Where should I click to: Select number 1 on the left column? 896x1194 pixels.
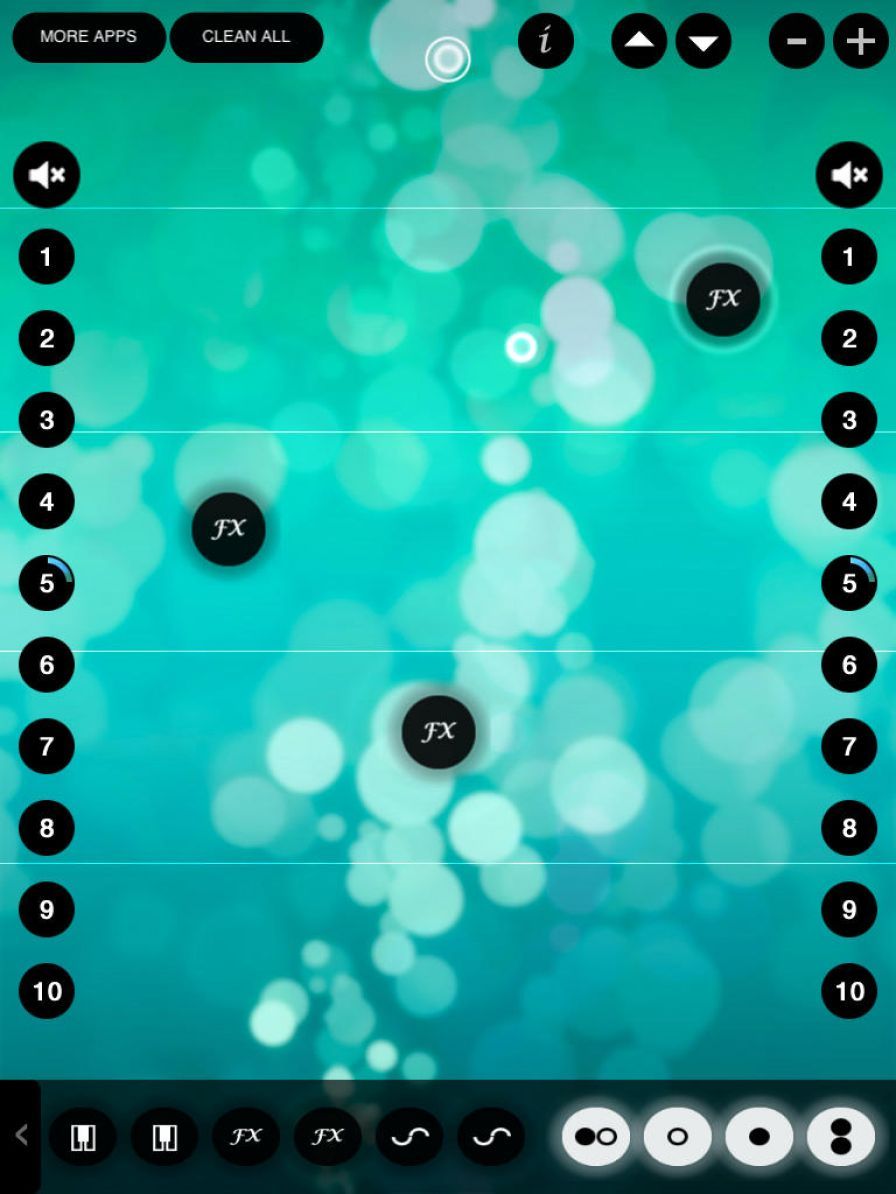click(46, 257)
